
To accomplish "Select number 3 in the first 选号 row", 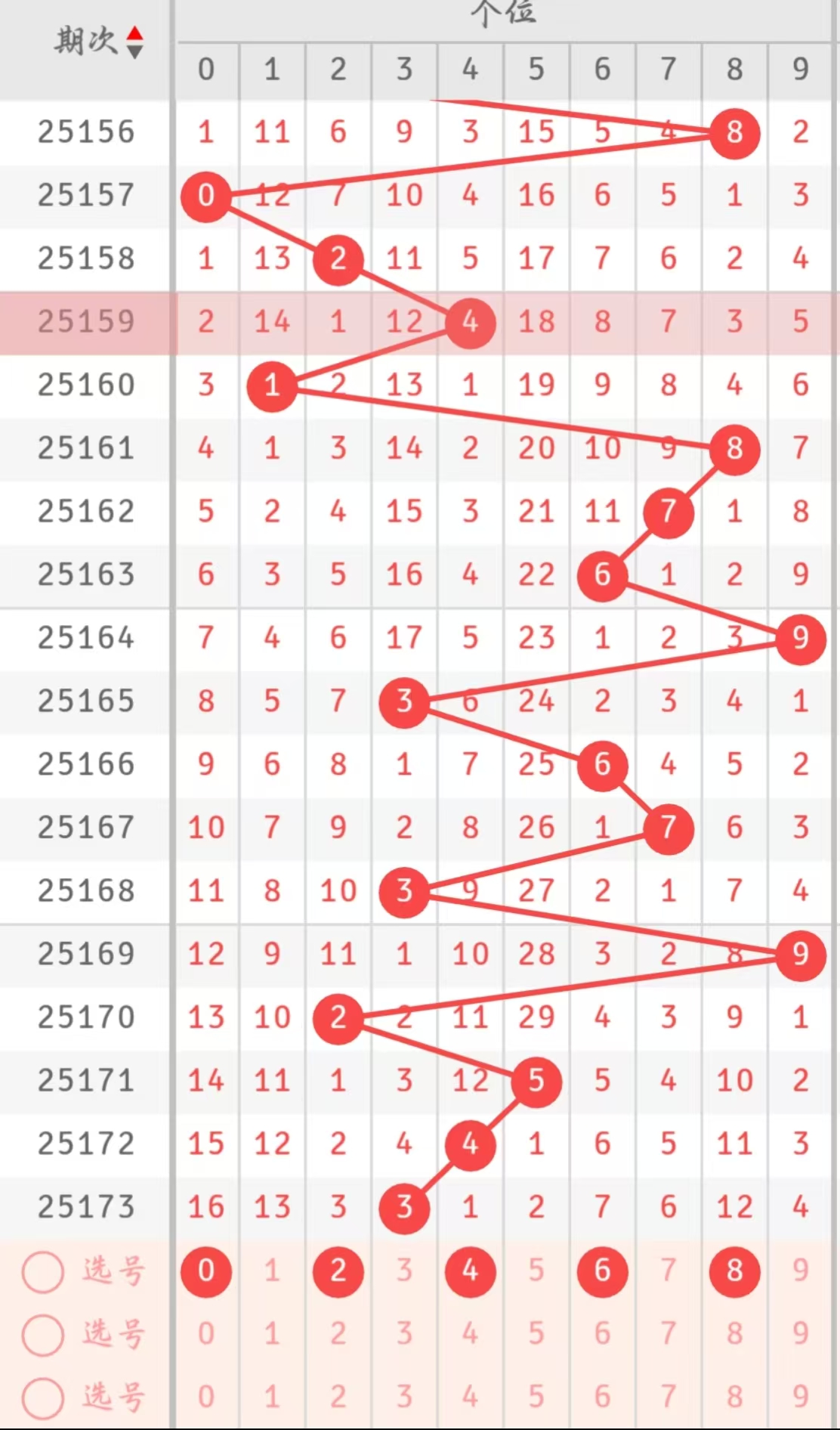I will 404,1271.
